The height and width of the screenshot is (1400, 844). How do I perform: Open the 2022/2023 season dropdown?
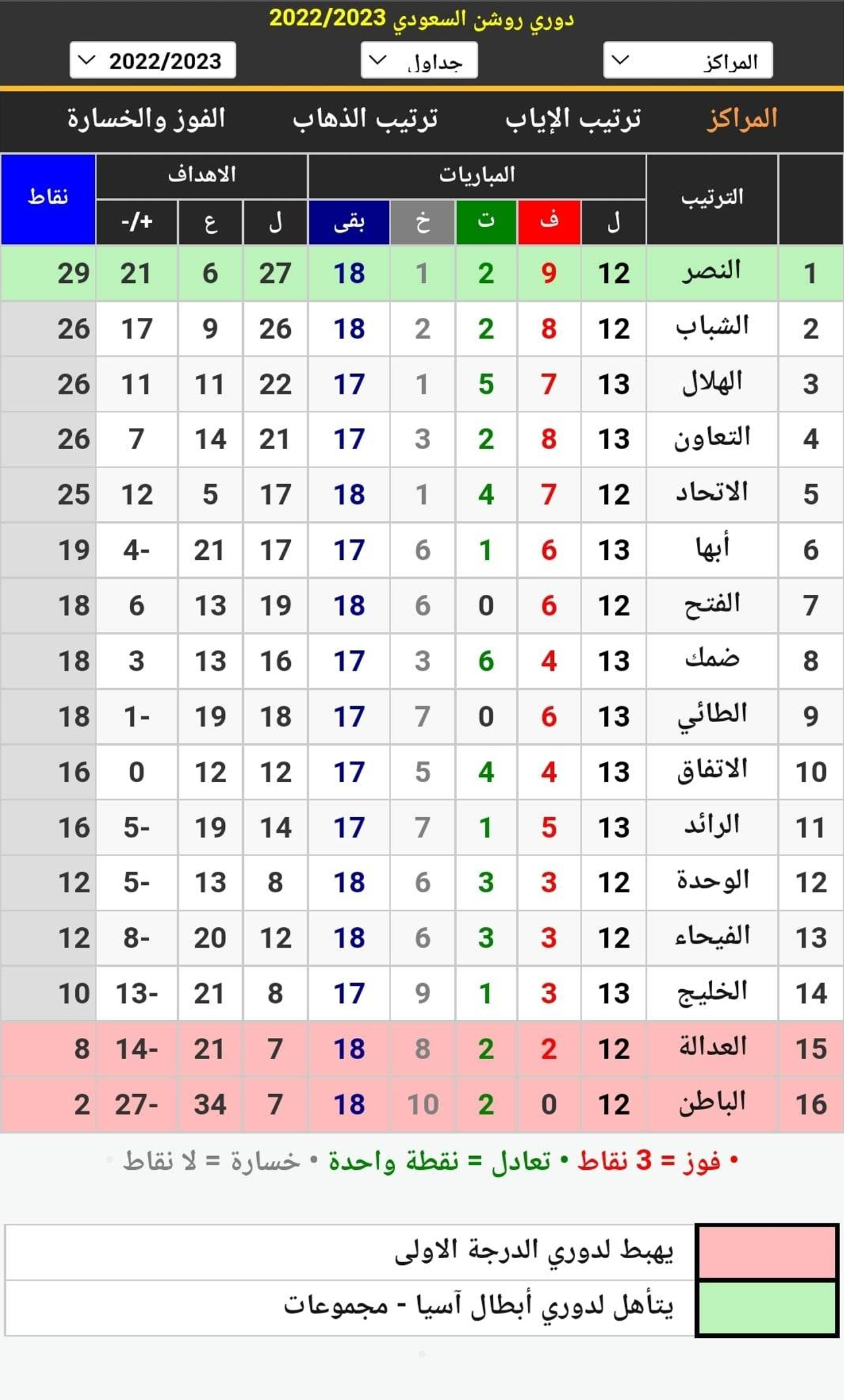(153, 61)
